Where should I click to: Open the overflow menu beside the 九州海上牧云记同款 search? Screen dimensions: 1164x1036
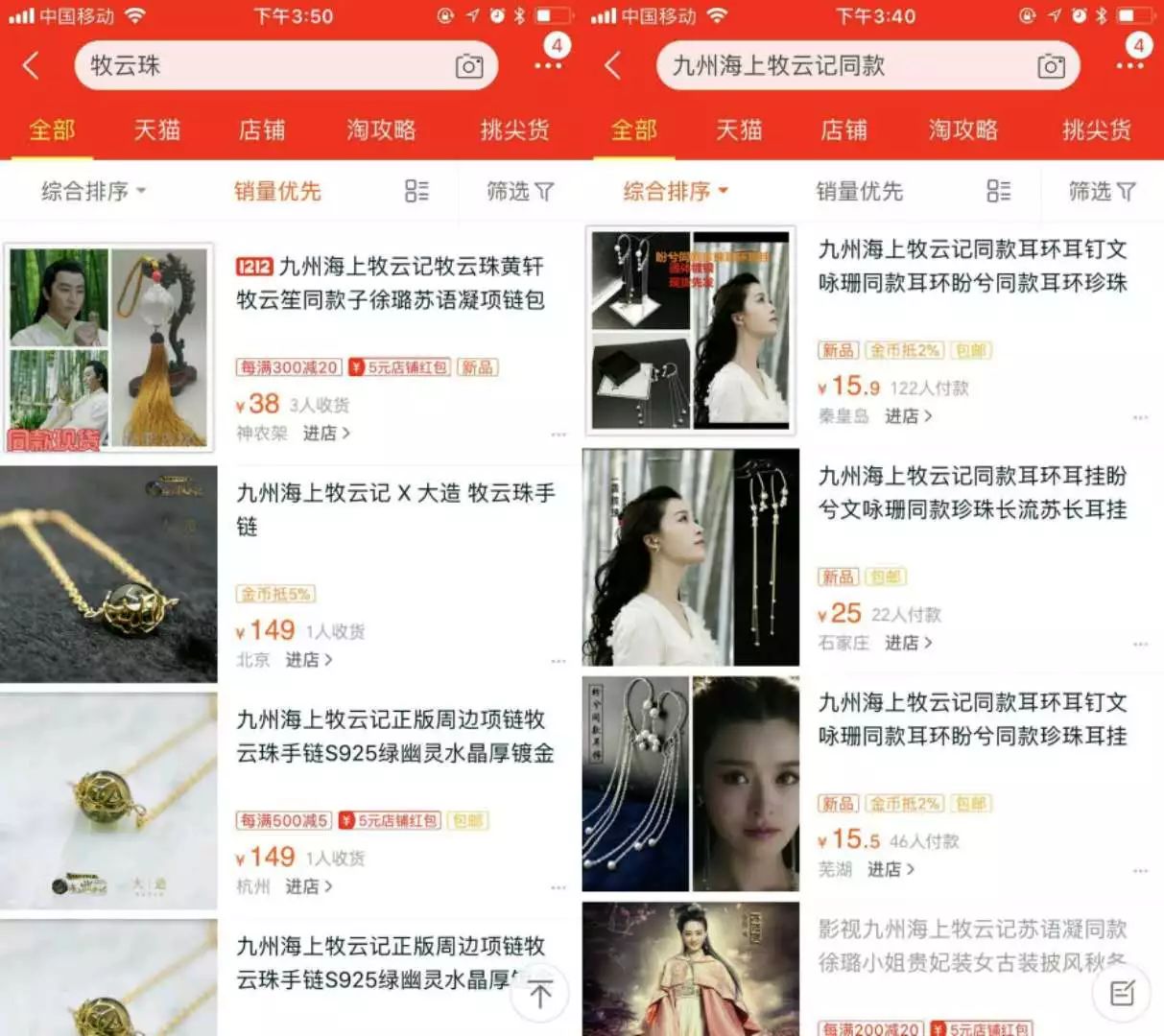[x=1129, y=65]
